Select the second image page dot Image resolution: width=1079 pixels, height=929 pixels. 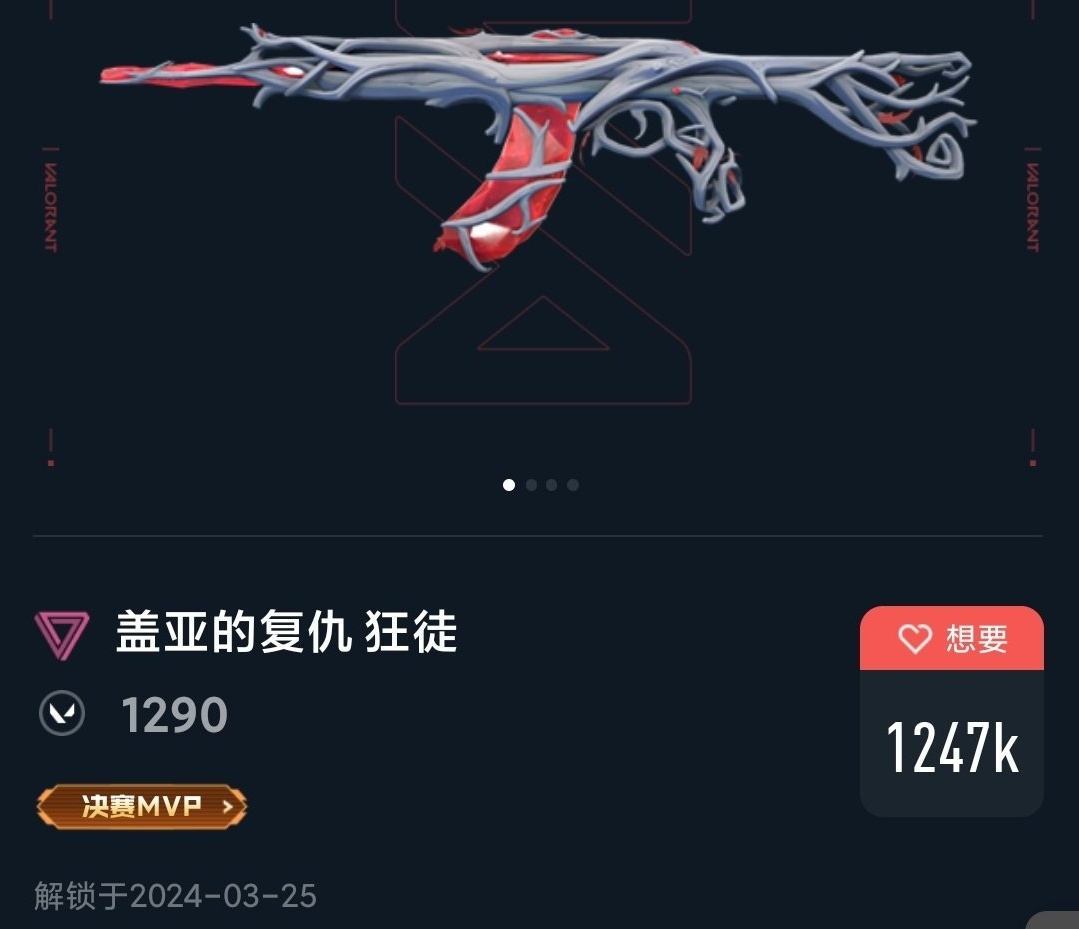[531, 485]
